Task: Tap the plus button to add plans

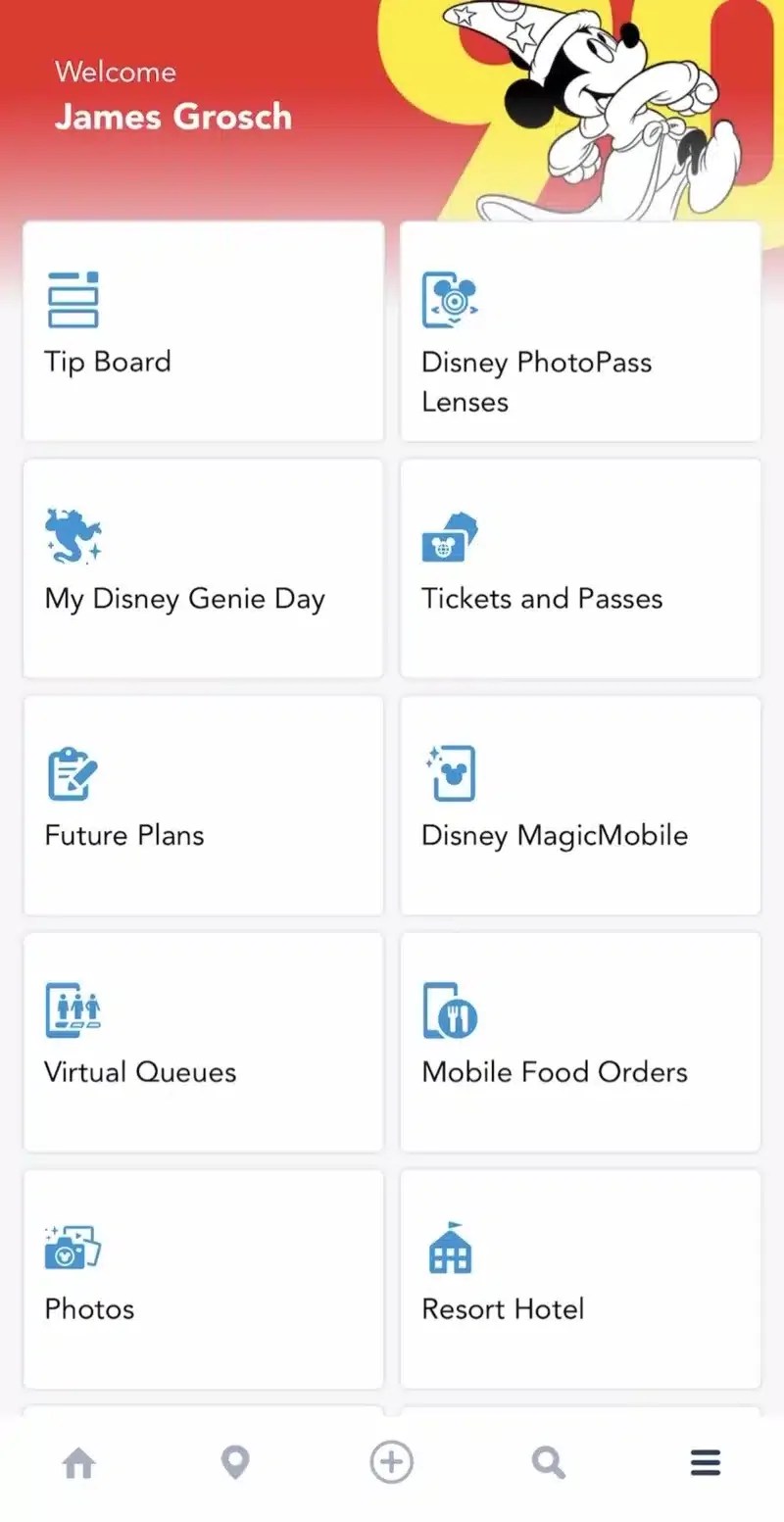Action: [391, 1461]
